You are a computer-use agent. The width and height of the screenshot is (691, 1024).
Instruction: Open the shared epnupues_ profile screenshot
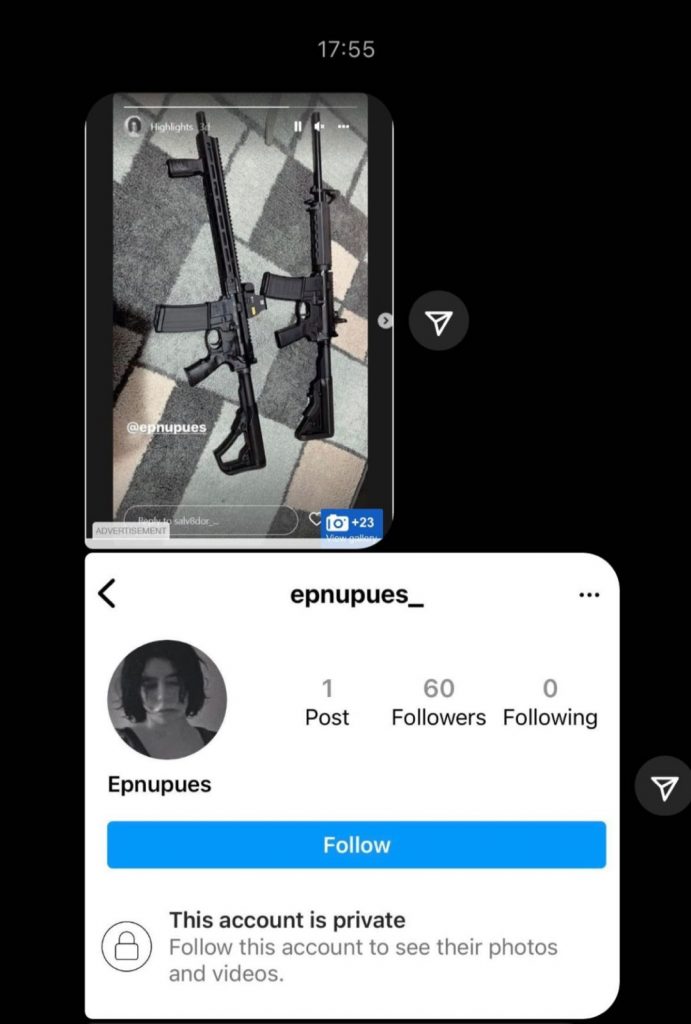pos(352,785)
